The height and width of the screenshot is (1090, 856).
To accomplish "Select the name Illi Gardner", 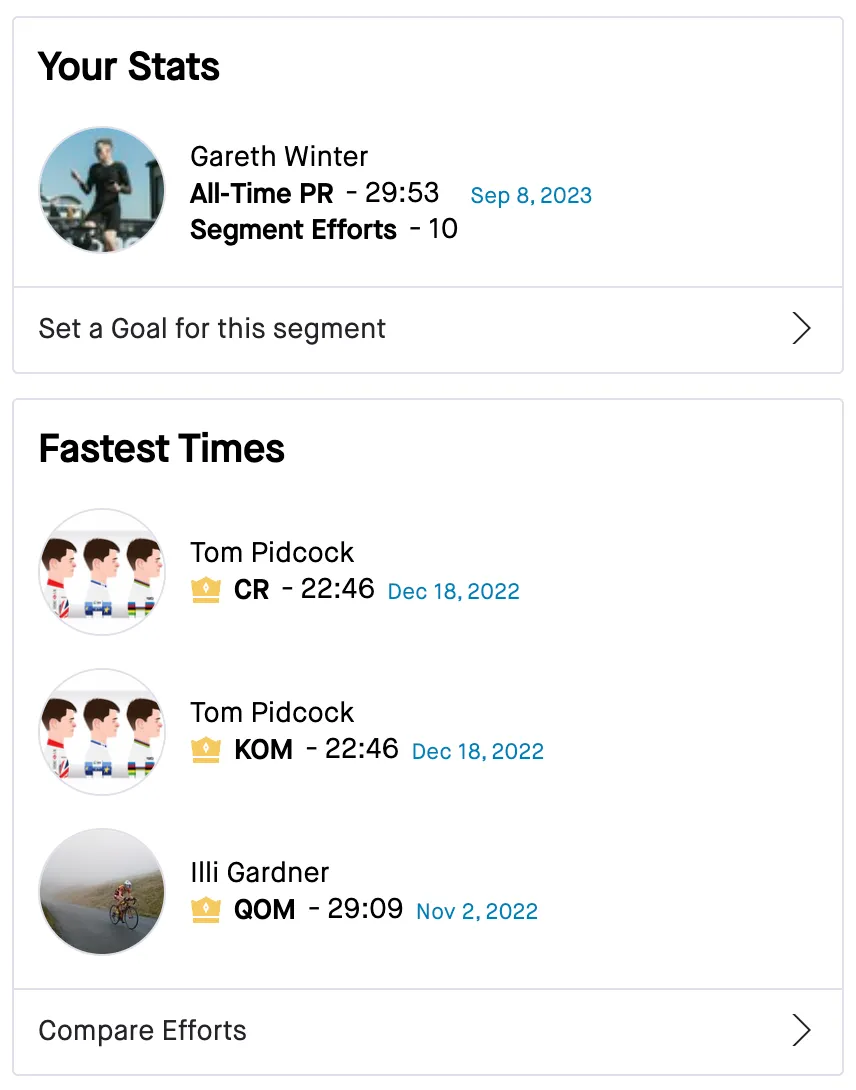I will (x=259, y=872).
